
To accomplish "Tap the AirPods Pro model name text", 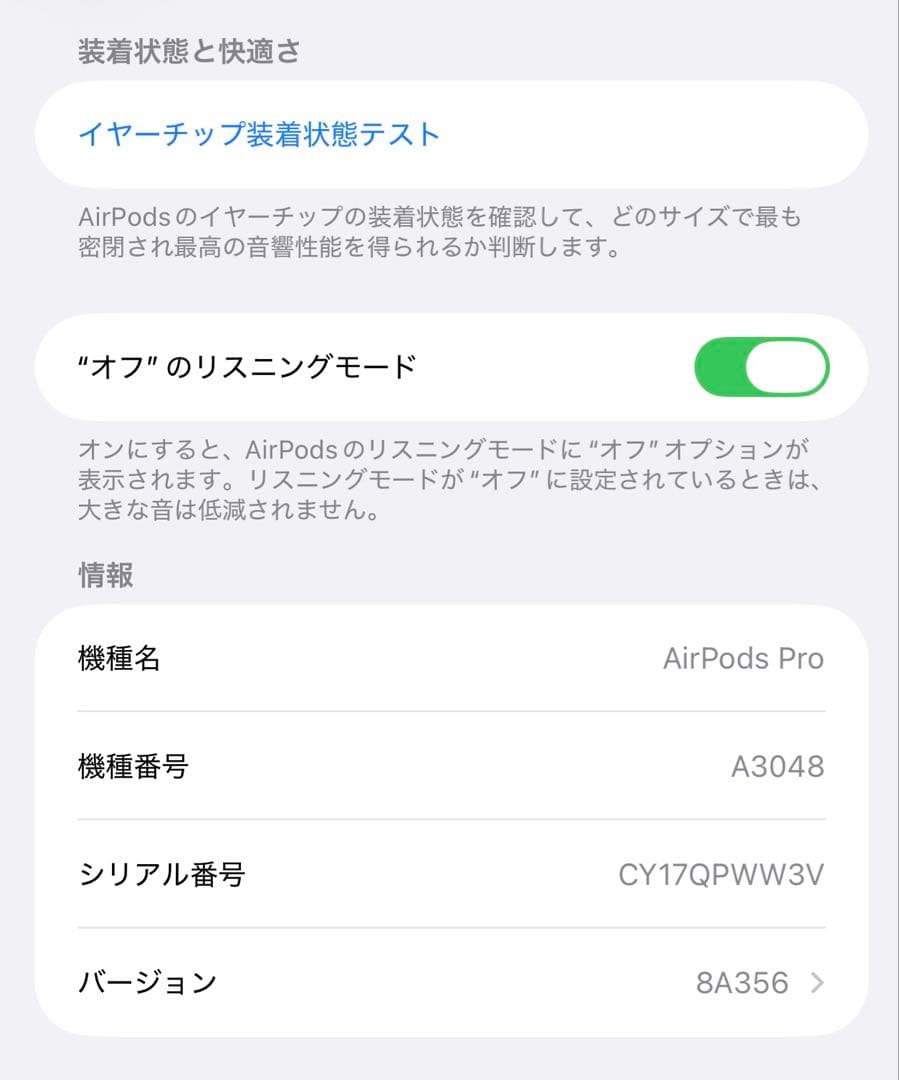I will click(x=744, y=659).
